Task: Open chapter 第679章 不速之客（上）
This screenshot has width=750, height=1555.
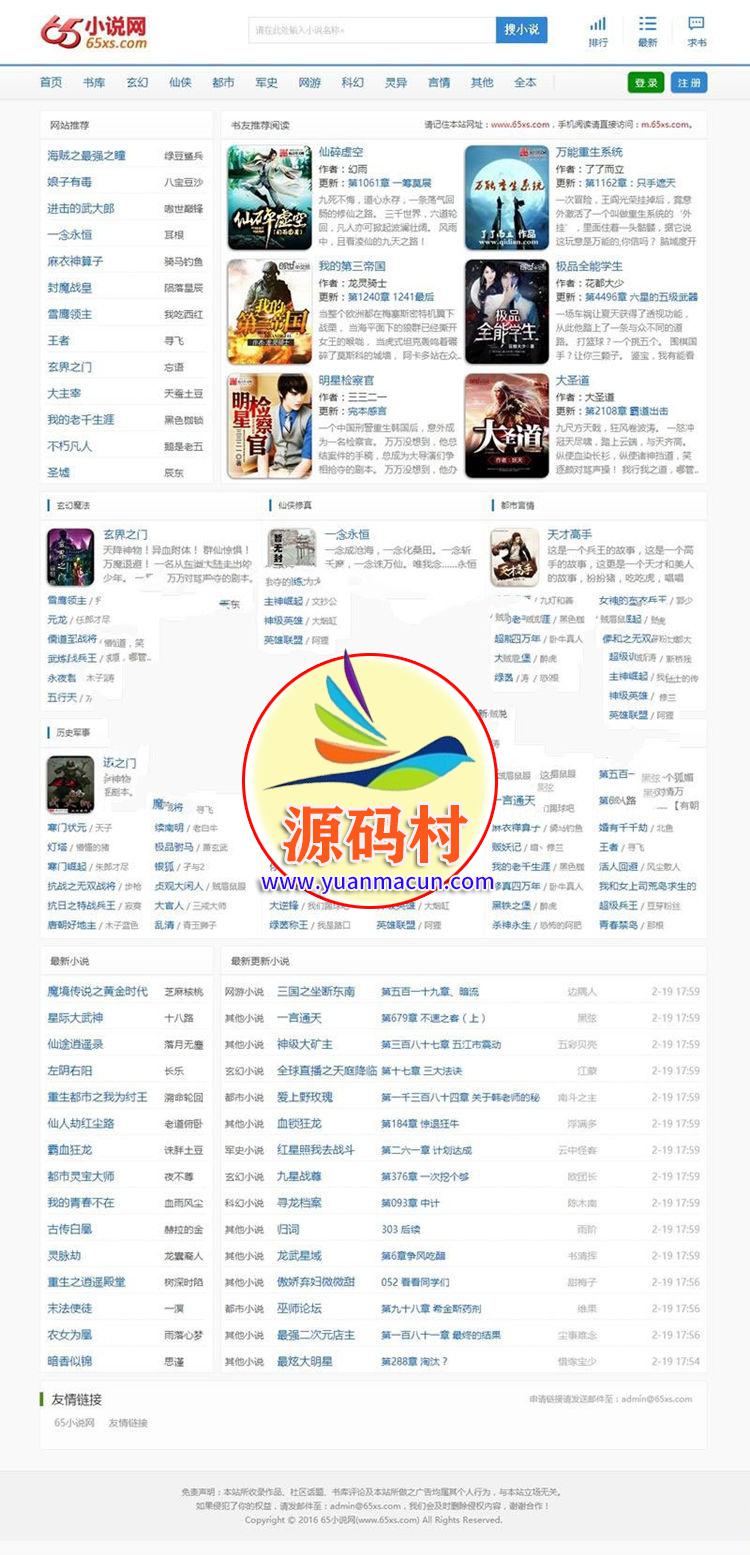Action: click(432, 1018)
